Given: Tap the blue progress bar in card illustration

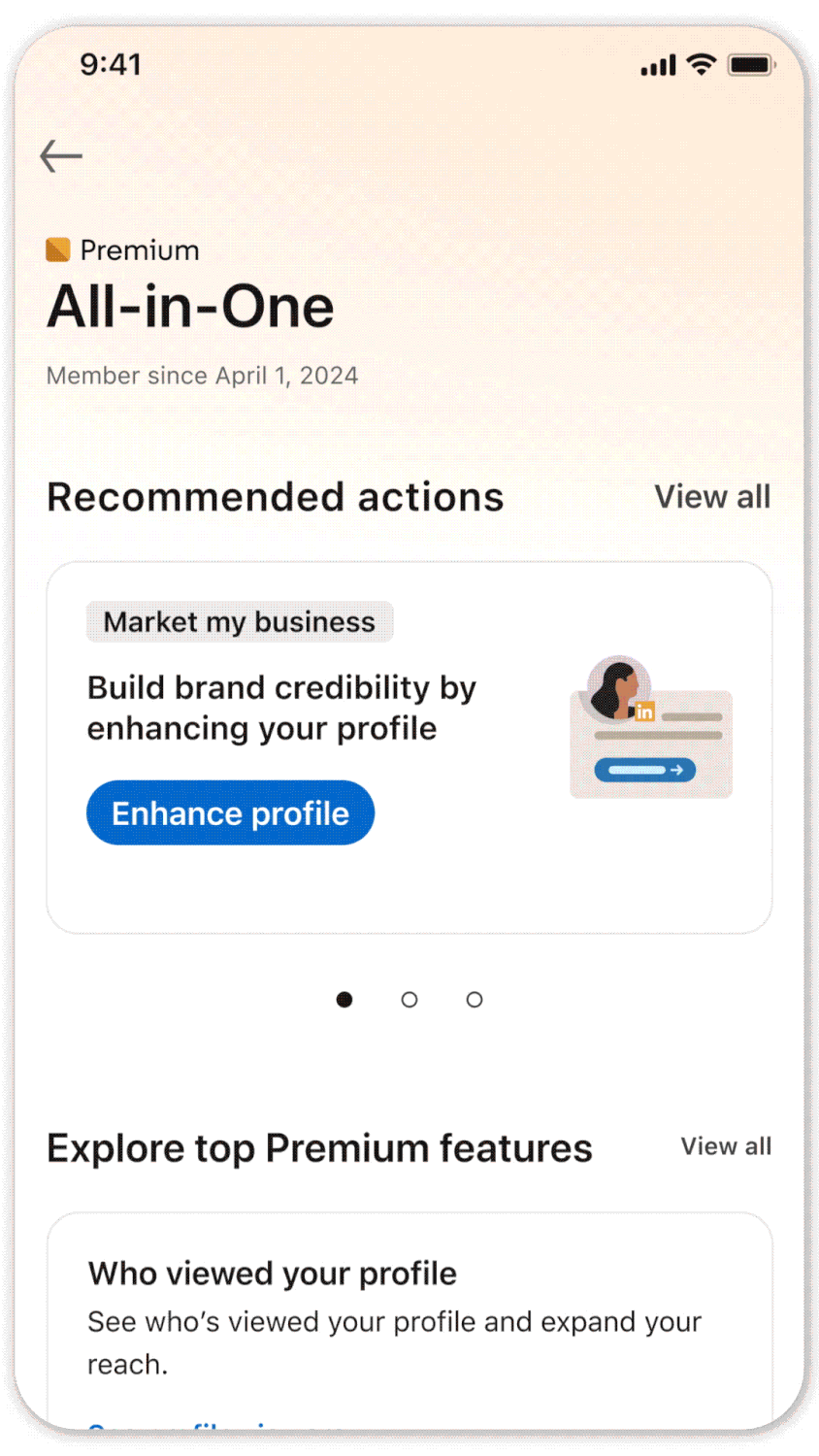Looking at the screenshot, I should coord(636,770).
